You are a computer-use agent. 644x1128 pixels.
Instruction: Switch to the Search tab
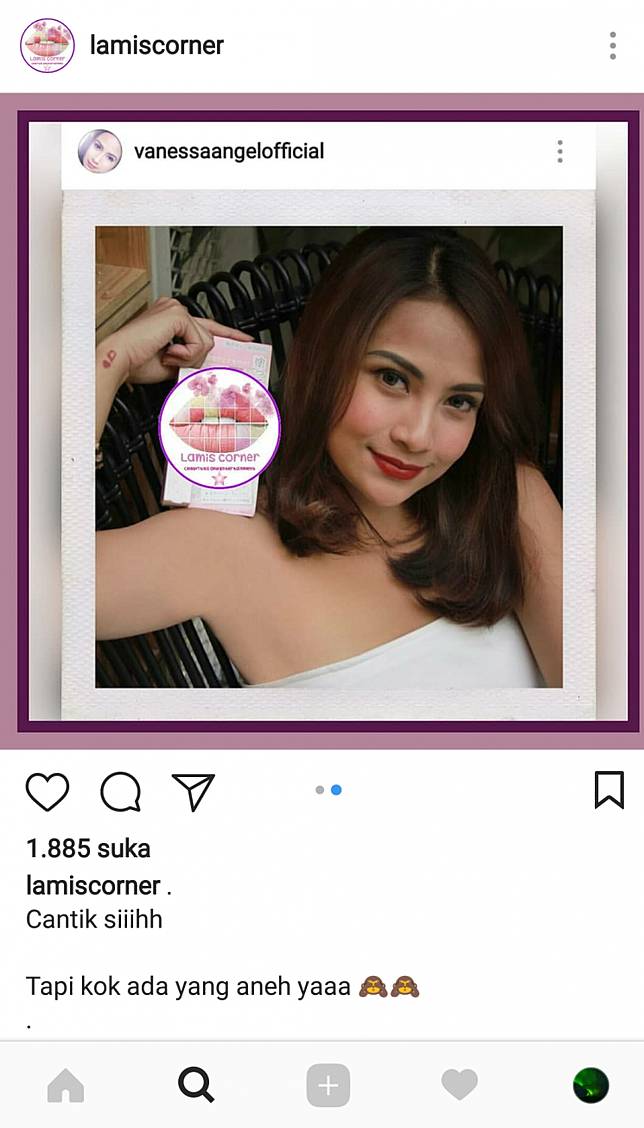pos(195,1084)
